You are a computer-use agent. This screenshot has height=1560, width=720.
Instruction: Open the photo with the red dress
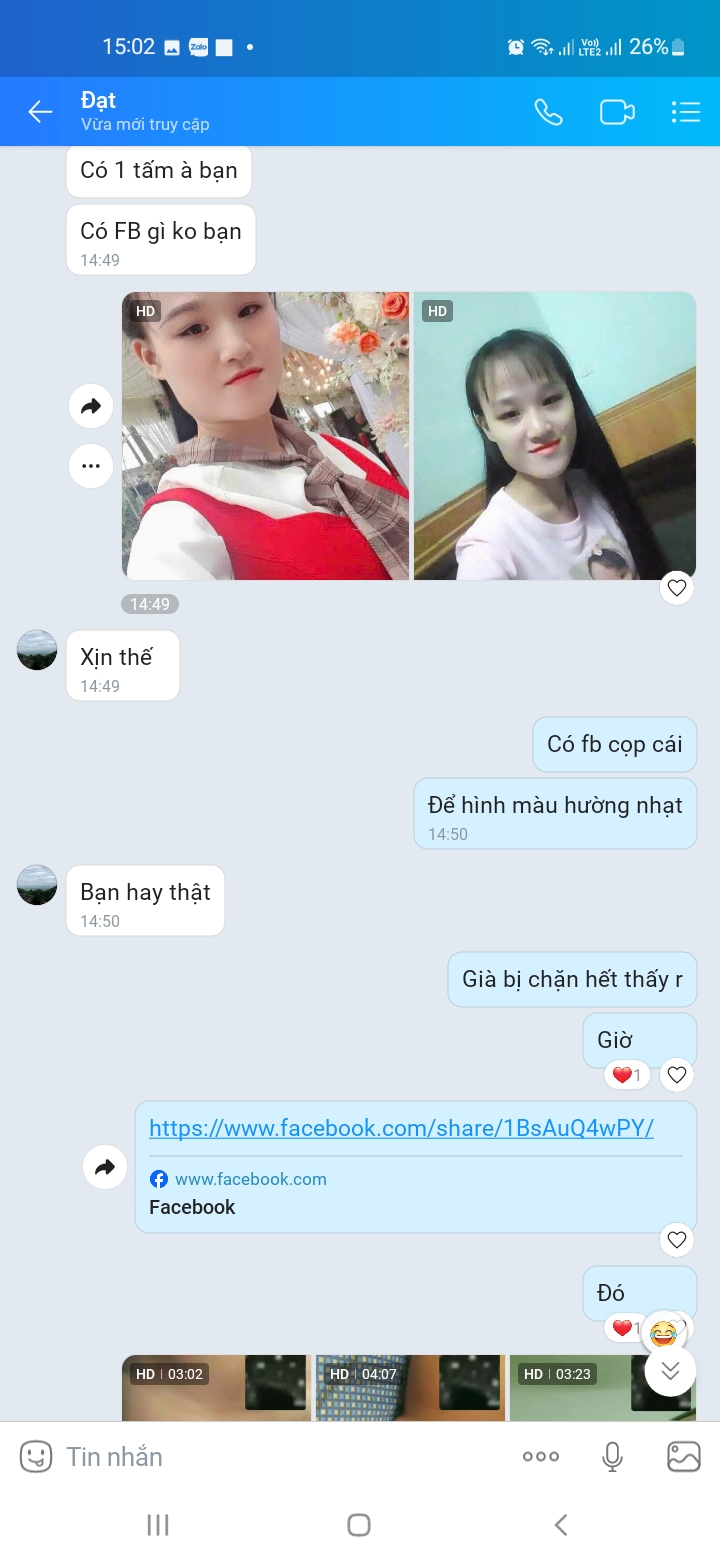click(x=265, y=436)
